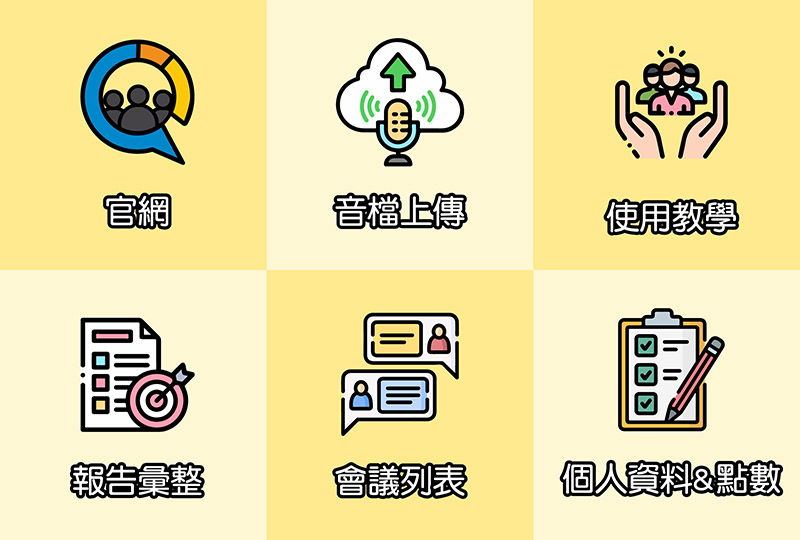Image resolution: width=800 pixels, height=540 pixels.
Task: View the 報告彙整 reports tile
Action: pyautogui.click(x=133, y=405)
